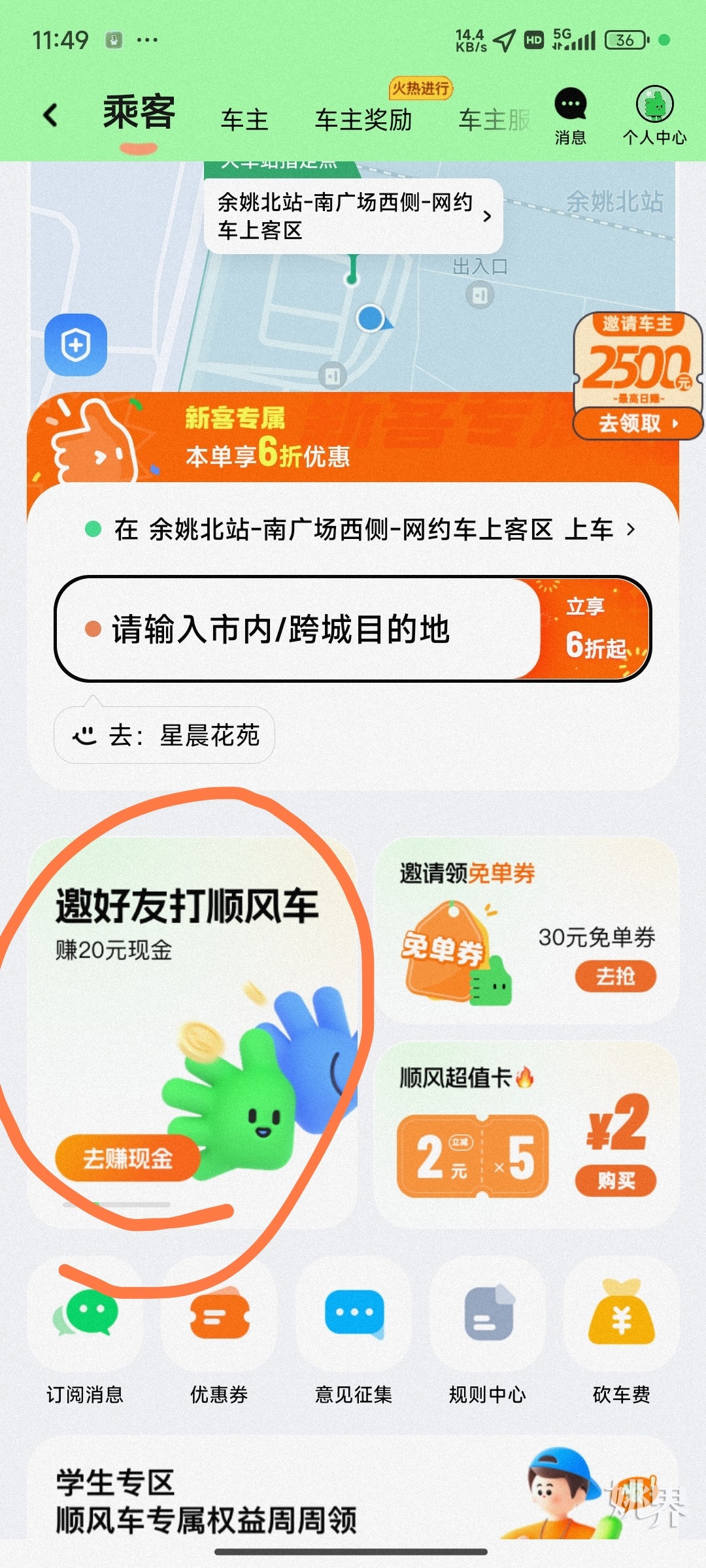This screenshot has width=706, height=1568.
Task: Open the blue safety shield button
Action: coord(76,345)
